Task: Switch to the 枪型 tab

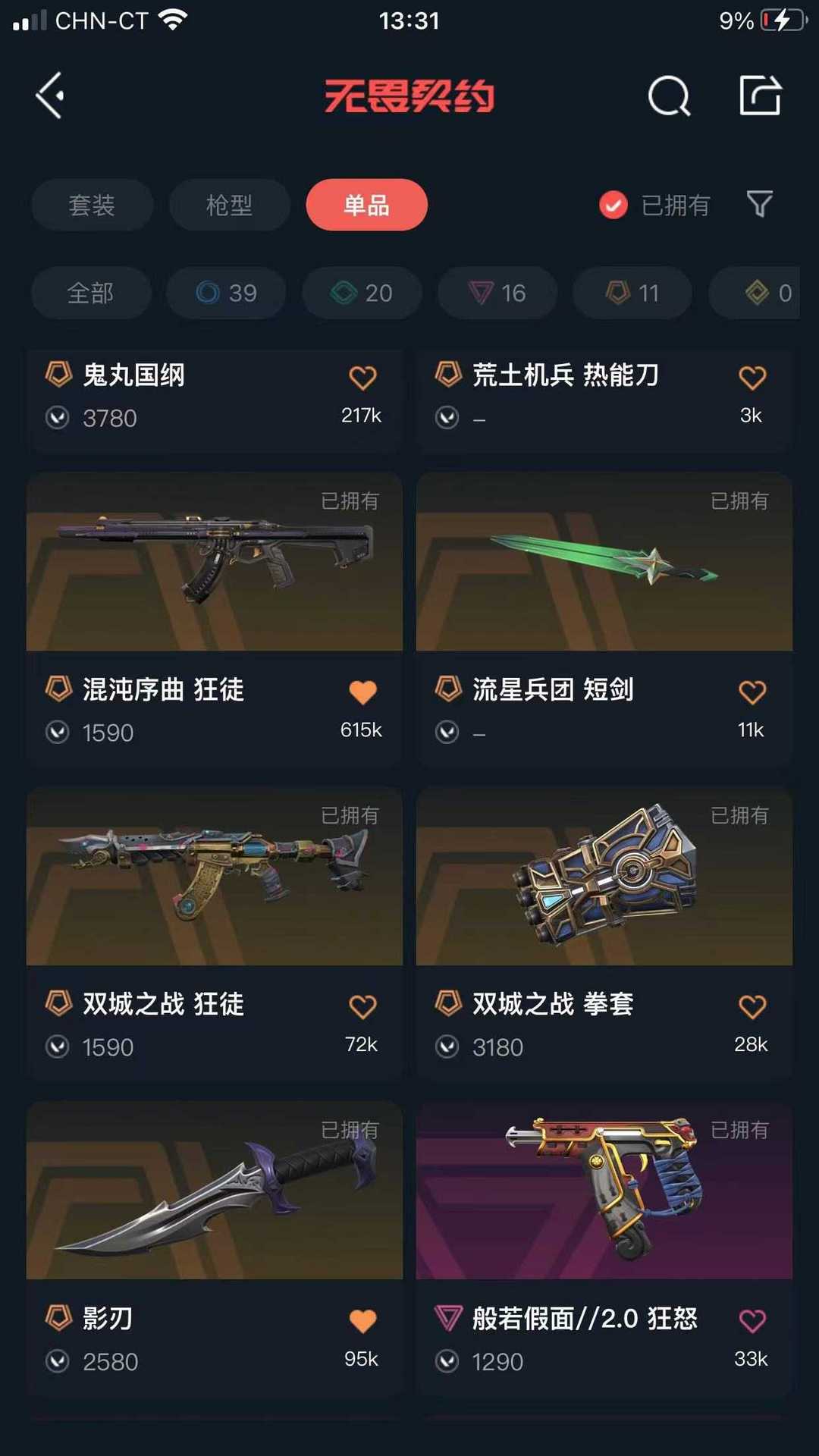Action: point(229,205)
